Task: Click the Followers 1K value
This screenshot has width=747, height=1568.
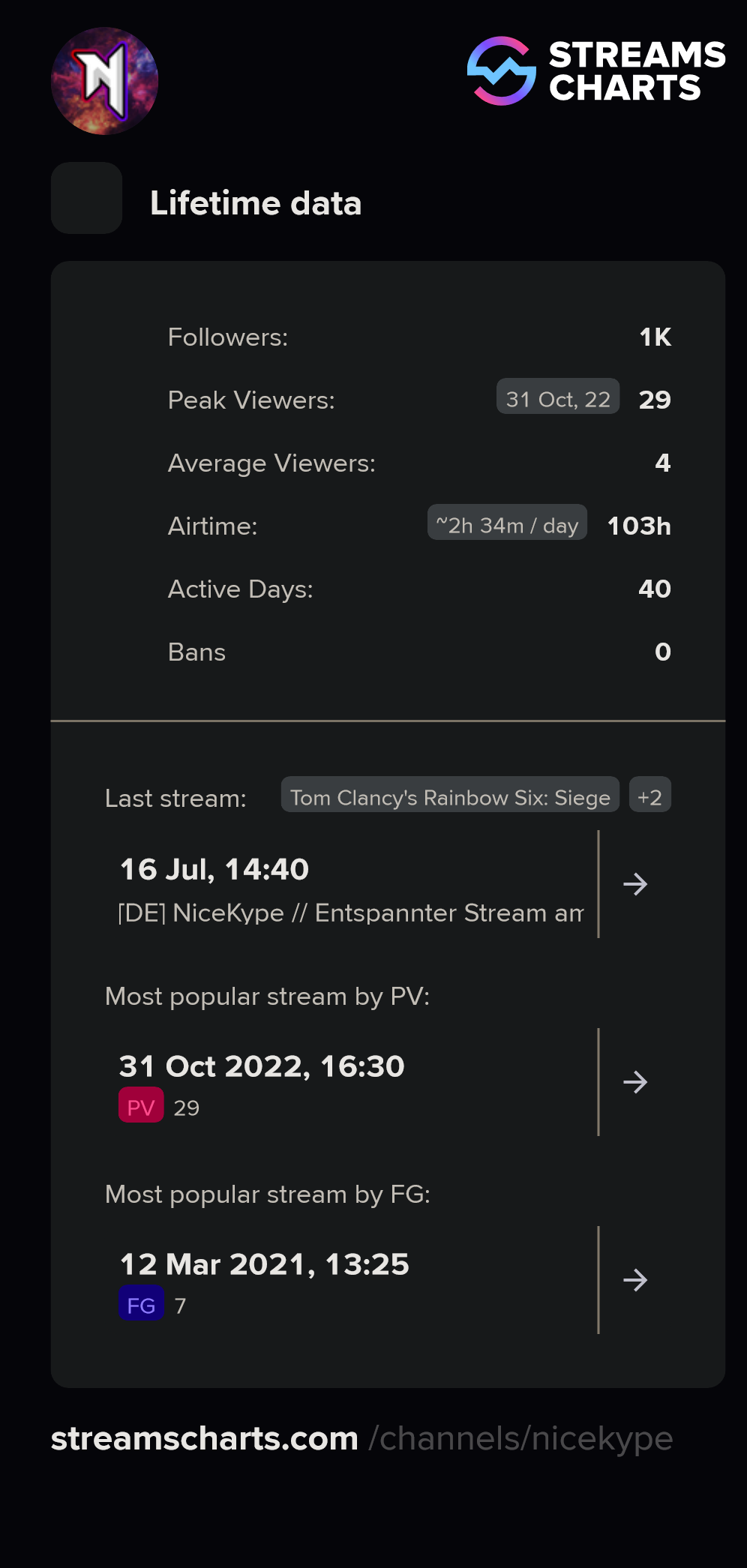Action: pyautogui.click(x=654, y=337)
